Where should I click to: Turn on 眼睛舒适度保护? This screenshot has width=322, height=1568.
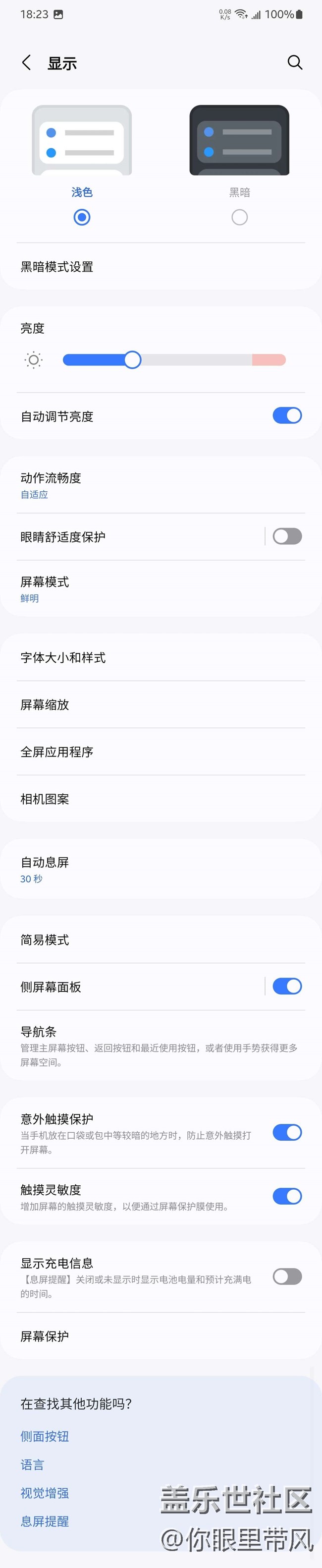287,536
